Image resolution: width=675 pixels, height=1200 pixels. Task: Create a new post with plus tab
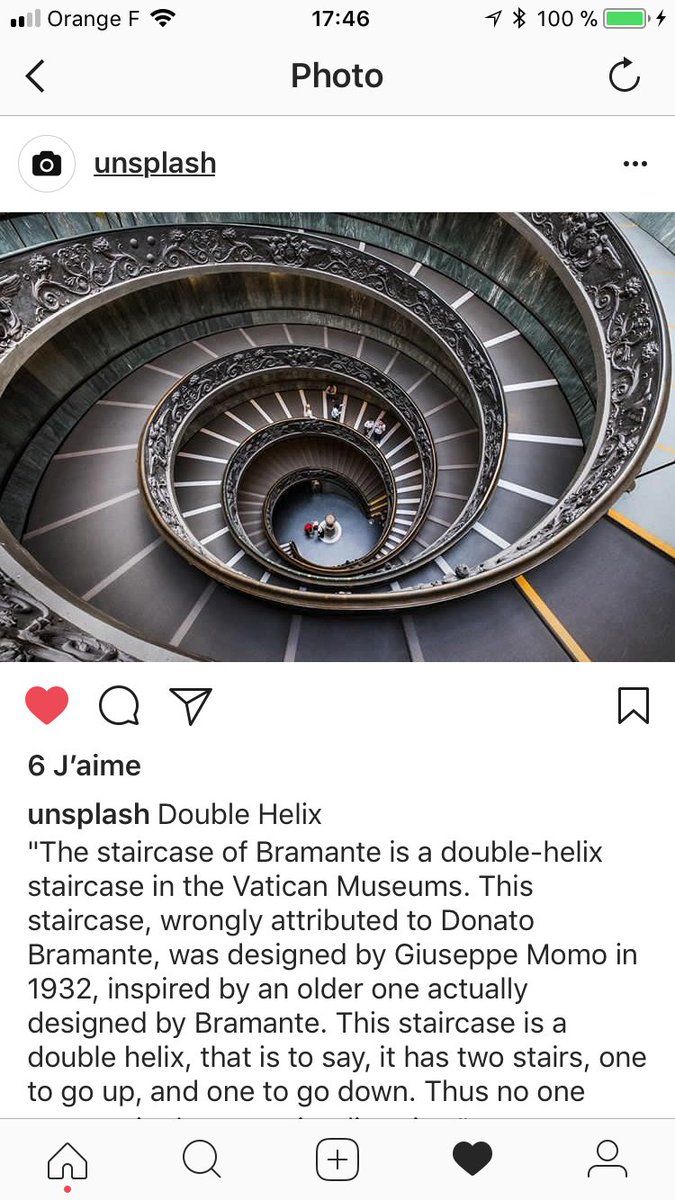click(x=337, y=1160)
